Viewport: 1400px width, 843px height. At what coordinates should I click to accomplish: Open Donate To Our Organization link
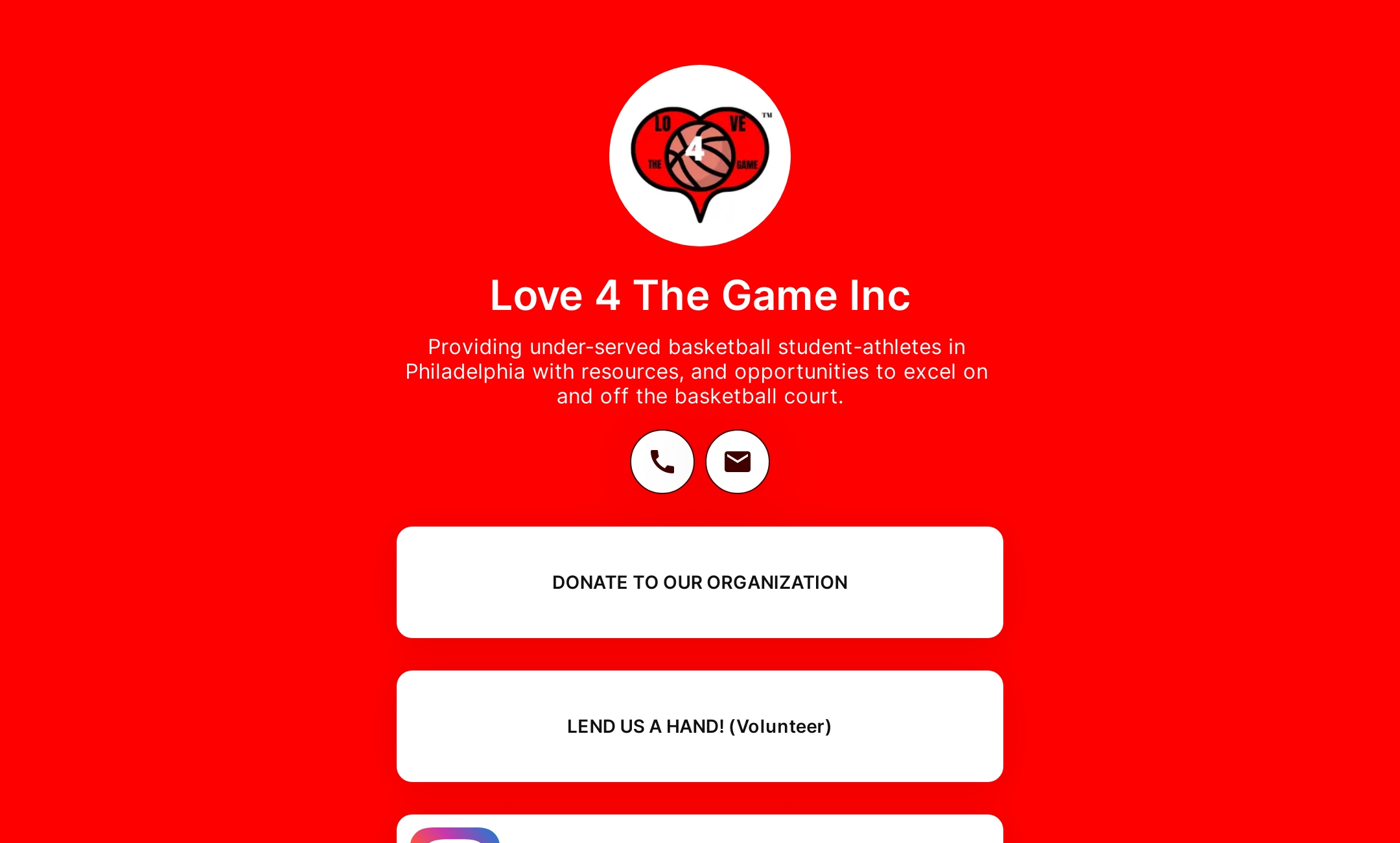[x=699, y=582]
